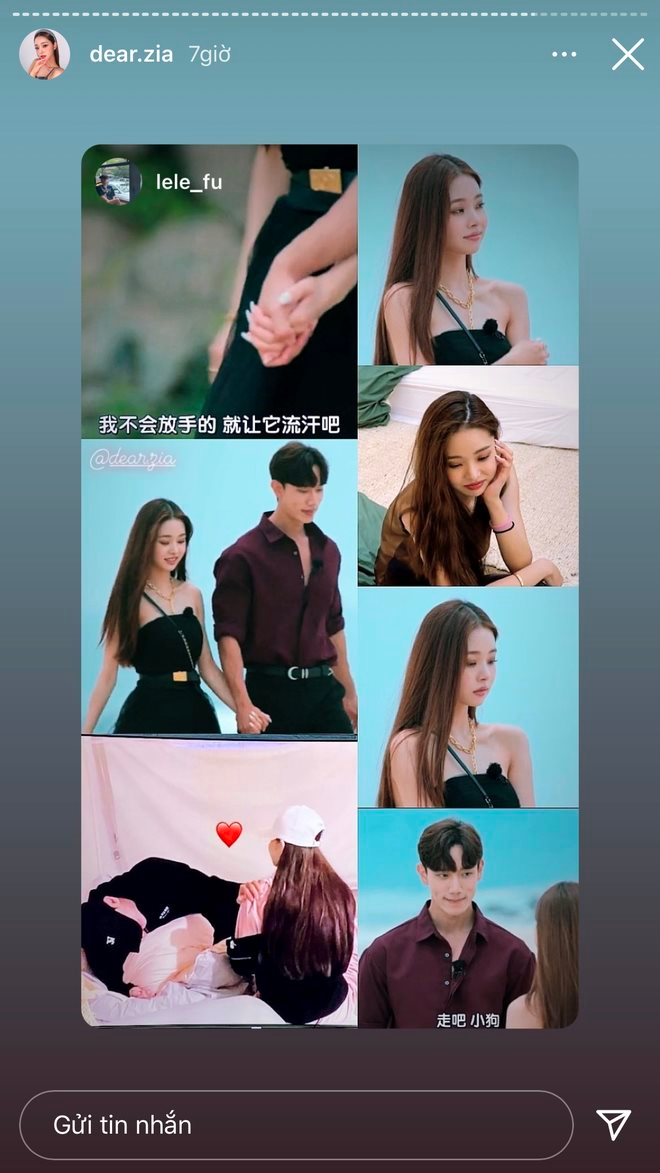
Task: Tap the Gửi tin nhắn message field
Action: (296, 1124)
